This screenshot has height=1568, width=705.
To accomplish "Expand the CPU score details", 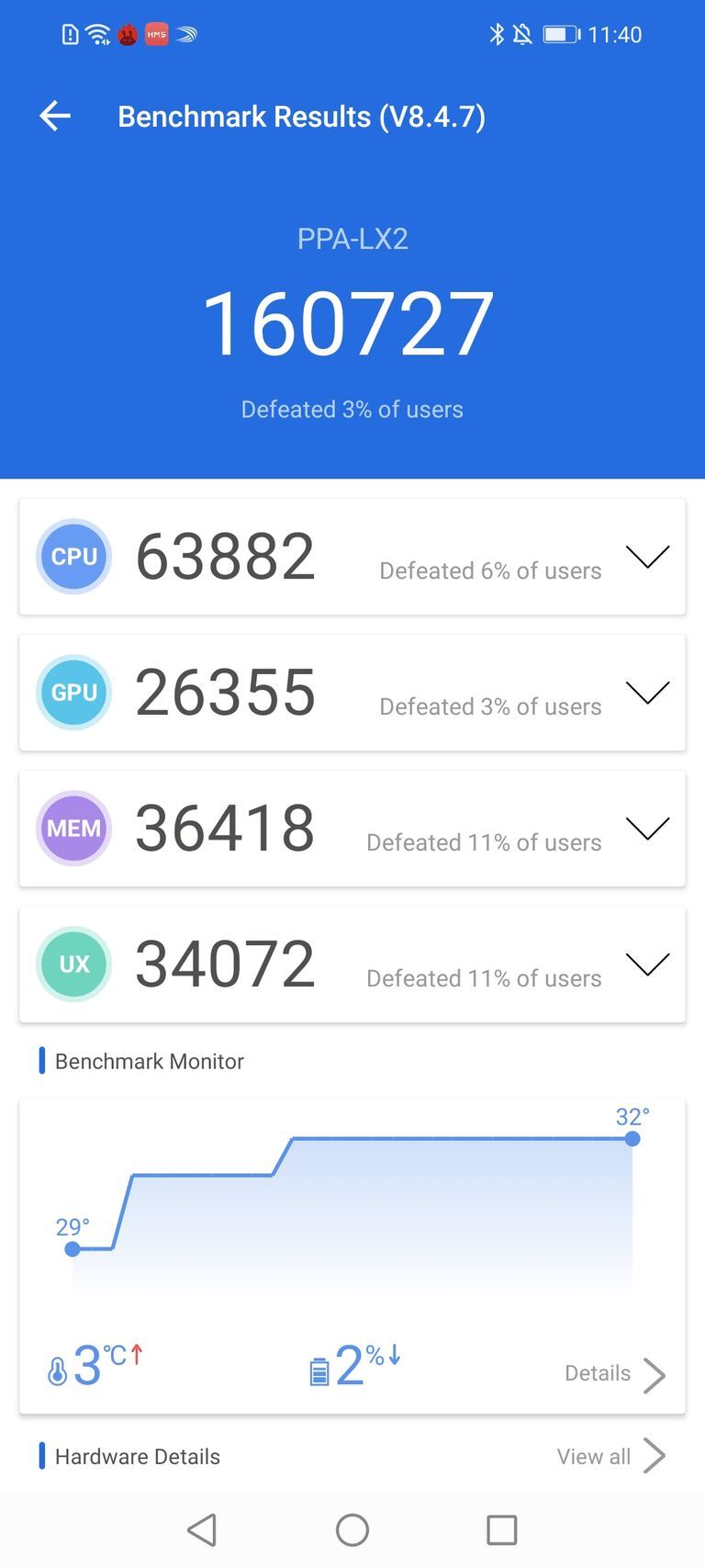I will tap(648, 557).
